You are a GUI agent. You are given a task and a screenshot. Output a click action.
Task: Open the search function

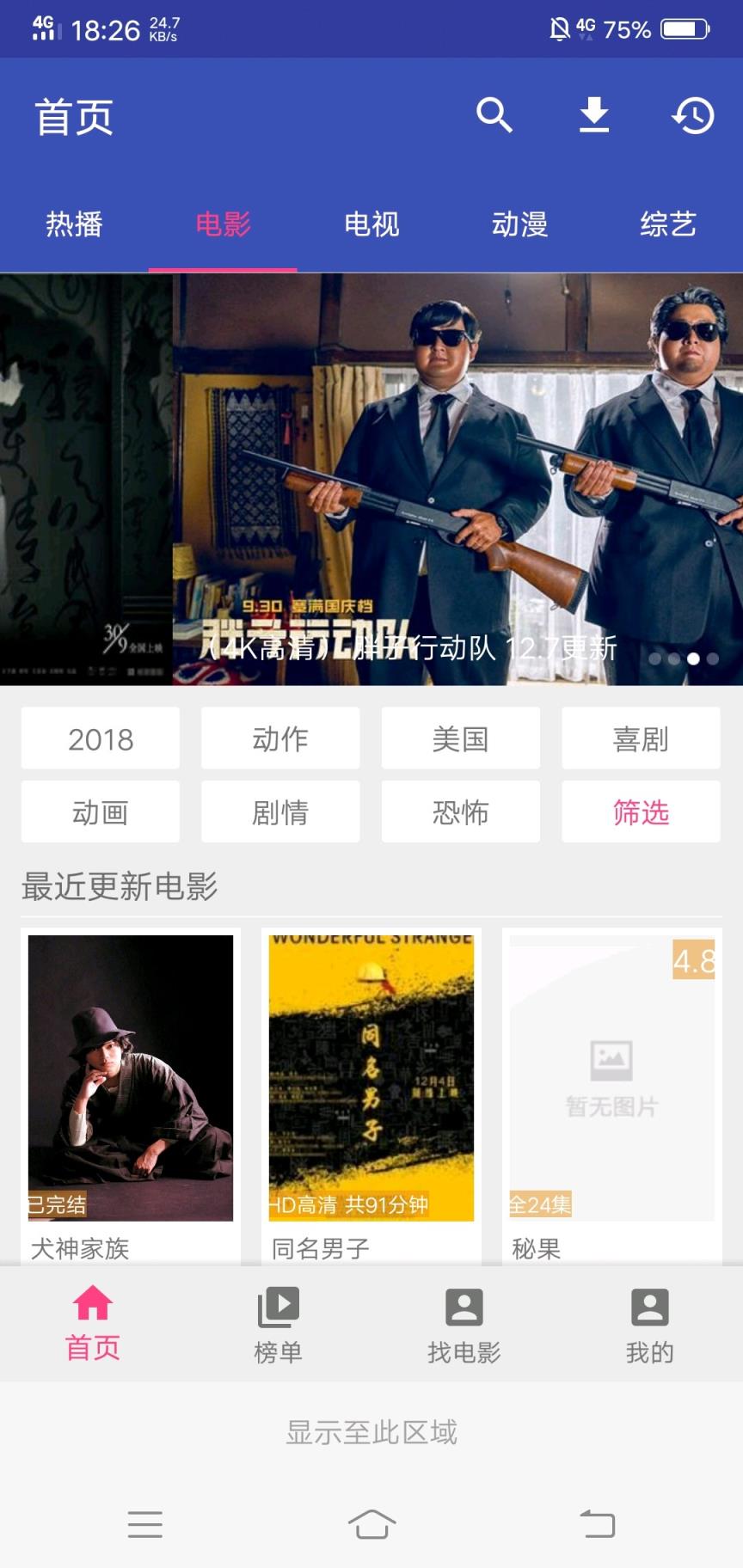[494, 114]
